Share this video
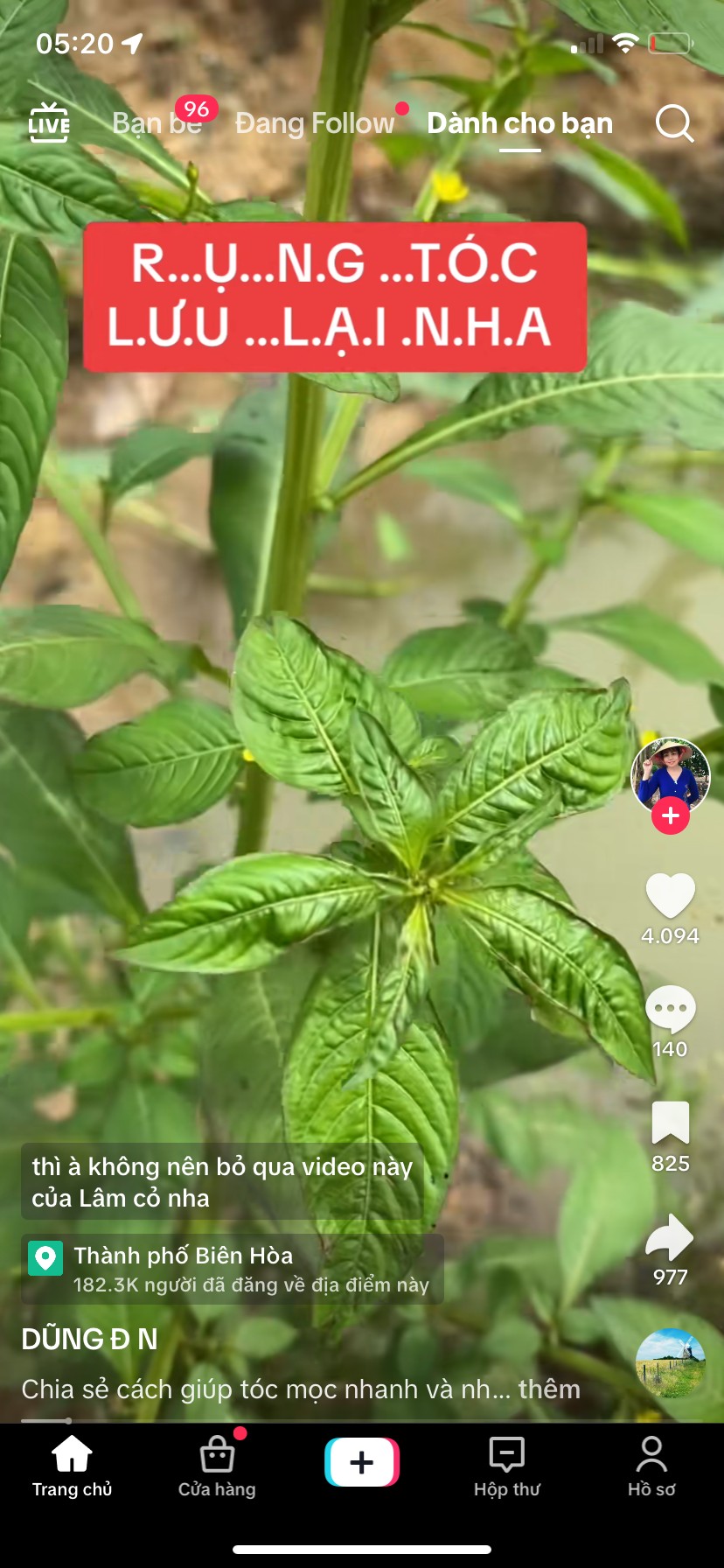 [x=670, y=1237]
